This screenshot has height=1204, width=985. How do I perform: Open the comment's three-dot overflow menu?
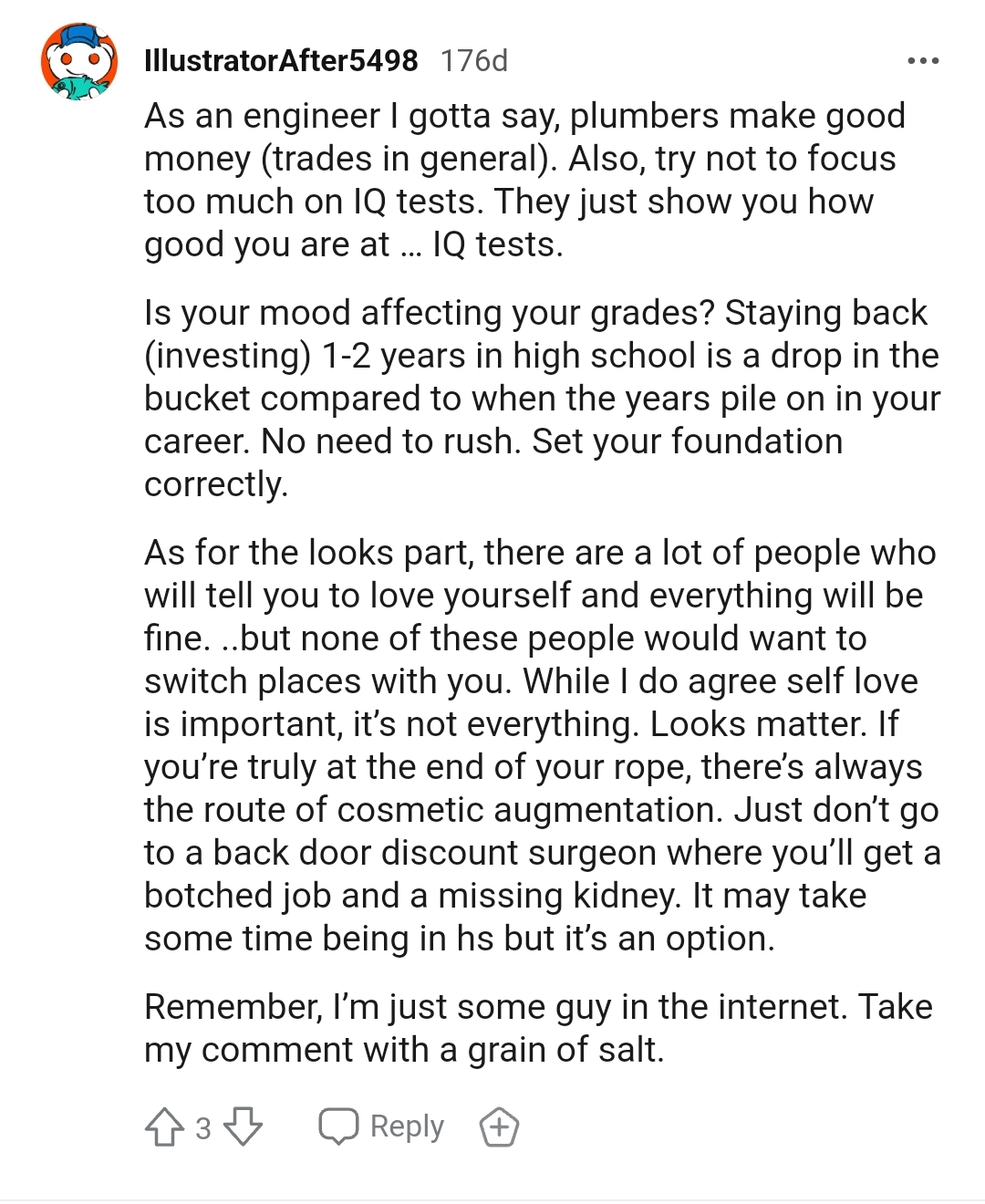[923, 61]
